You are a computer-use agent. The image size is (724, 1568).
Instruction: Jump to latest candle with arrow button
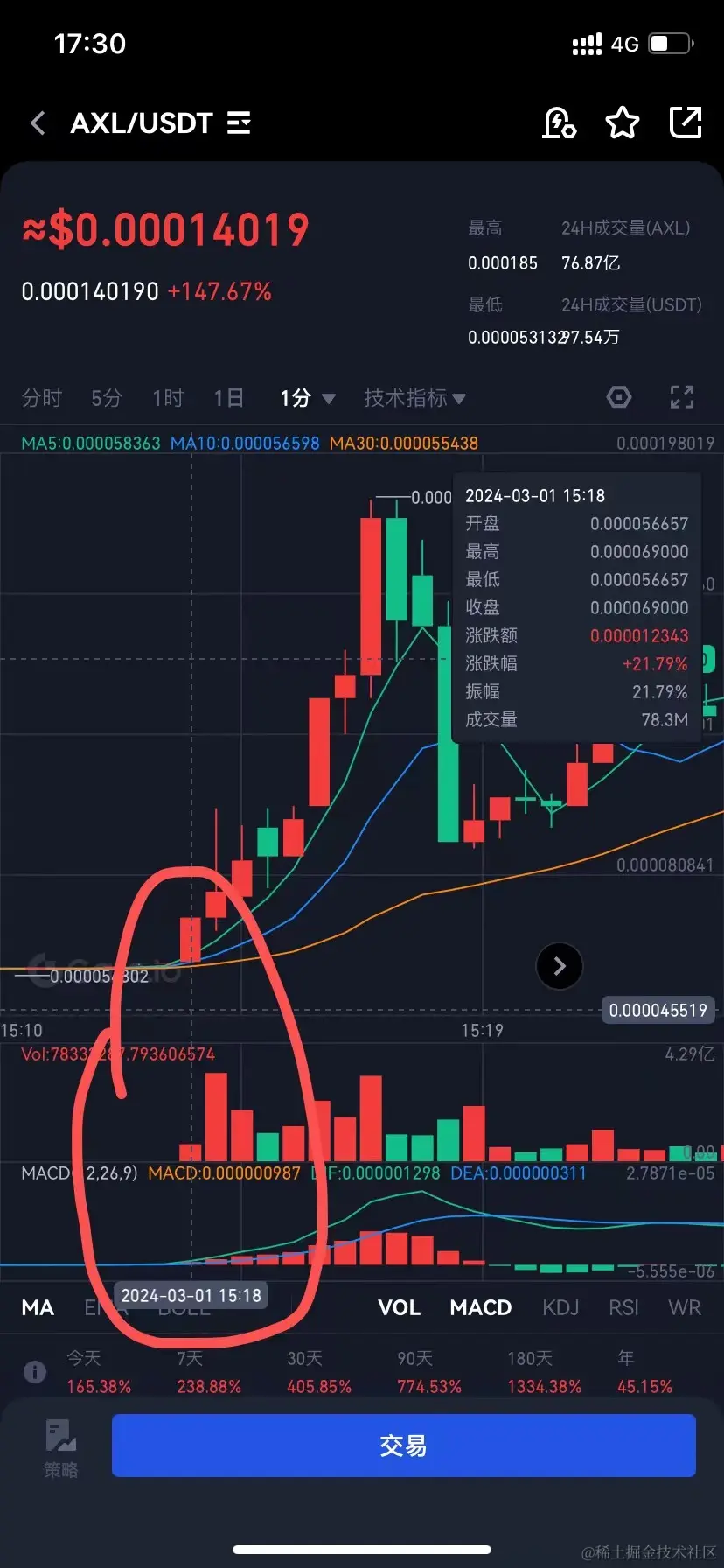point(559,966)
